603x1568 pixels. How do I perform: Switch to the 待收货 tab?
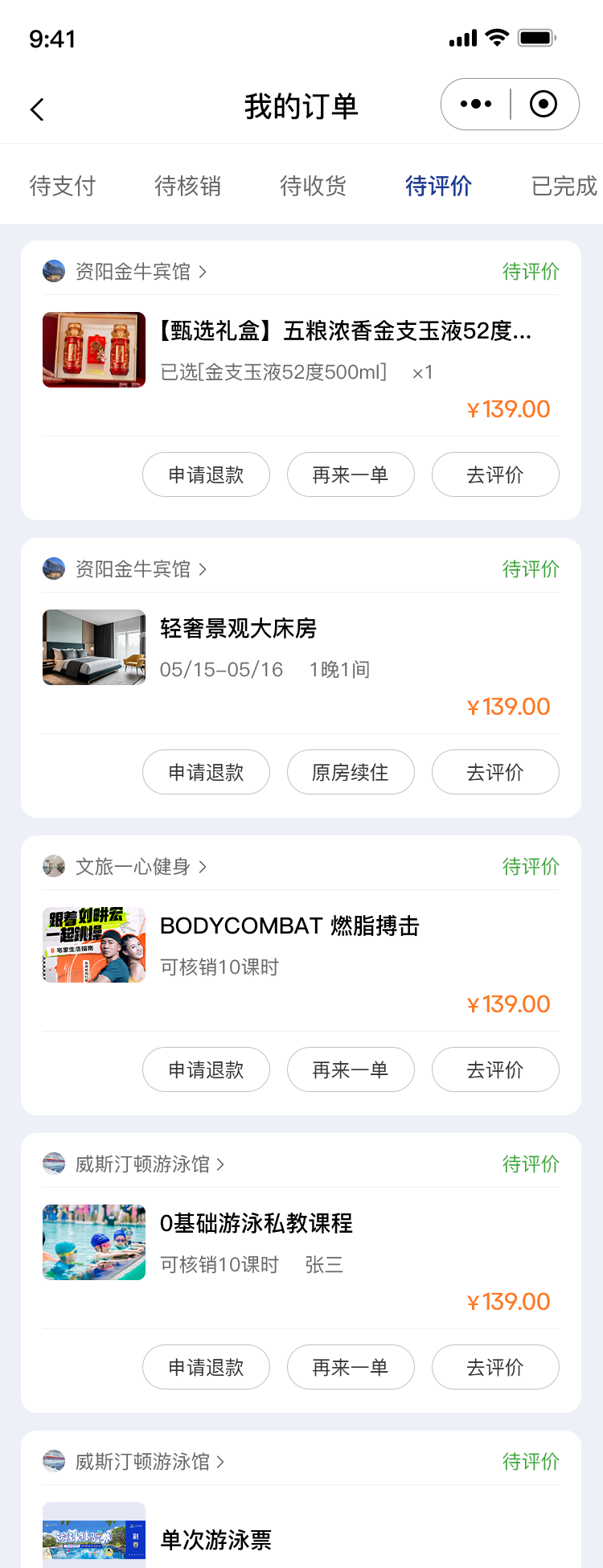pos(313,186)
